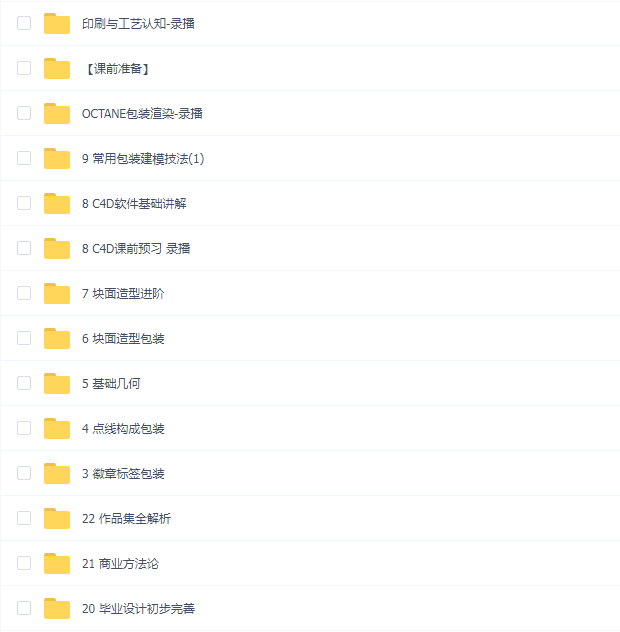Open the 22 作品集全解析 folder
This screenshot has width=620, height=632.
click(x=126, y=518)
